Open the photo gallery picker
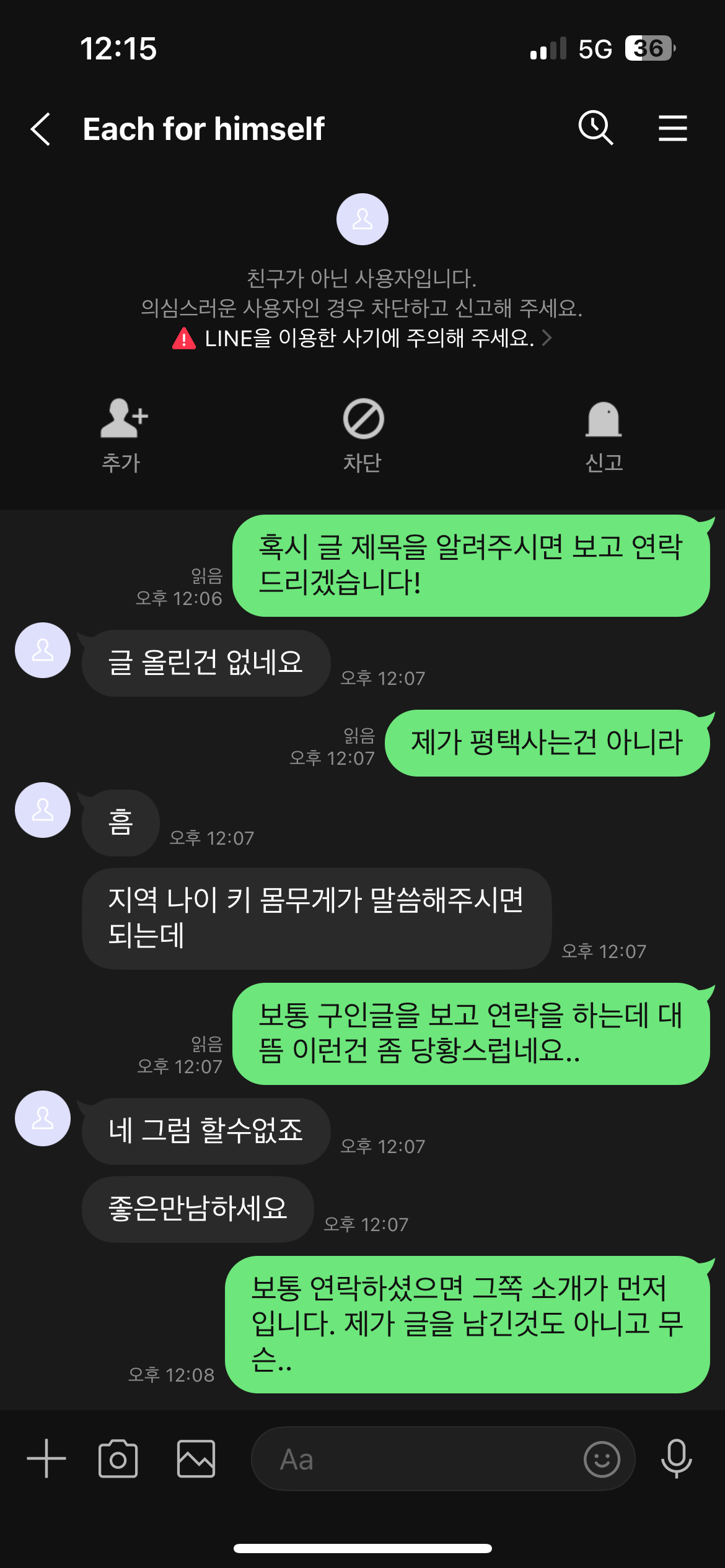Screen dimensions: 725x1568 pyautogui.click(x=196, y=1458)
